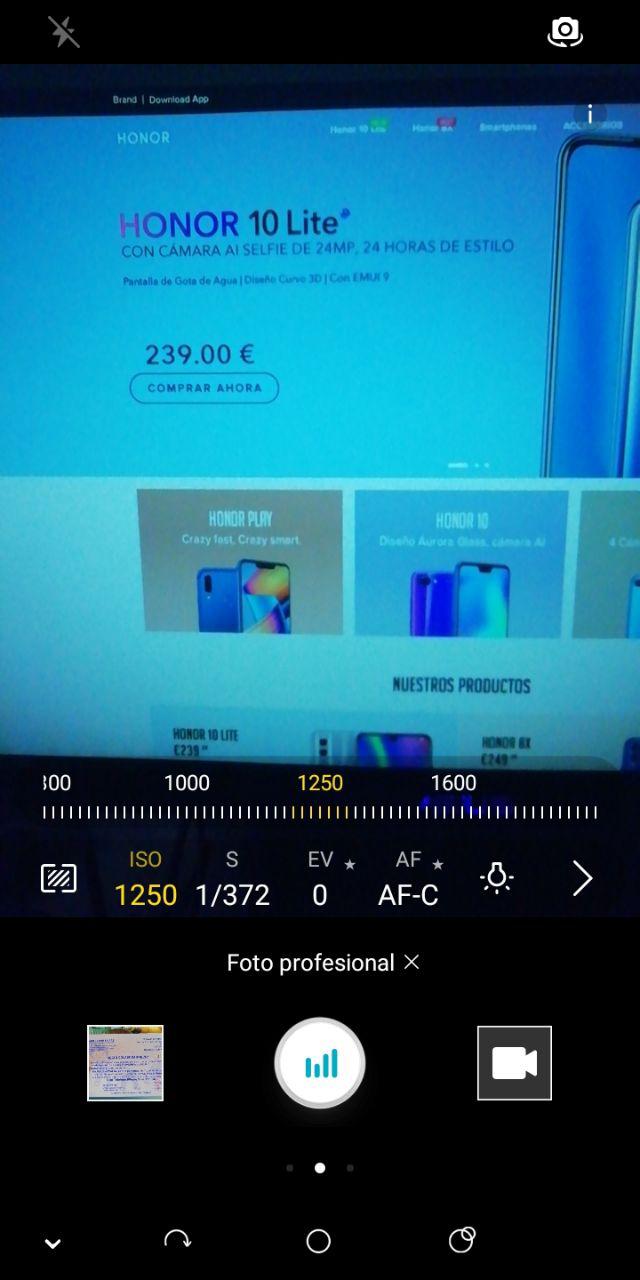The width and height of the screenshot is (640, 1280).
Task: Close the Foto profesional mode
Action: pyautogui.click(x=412, y=962)
